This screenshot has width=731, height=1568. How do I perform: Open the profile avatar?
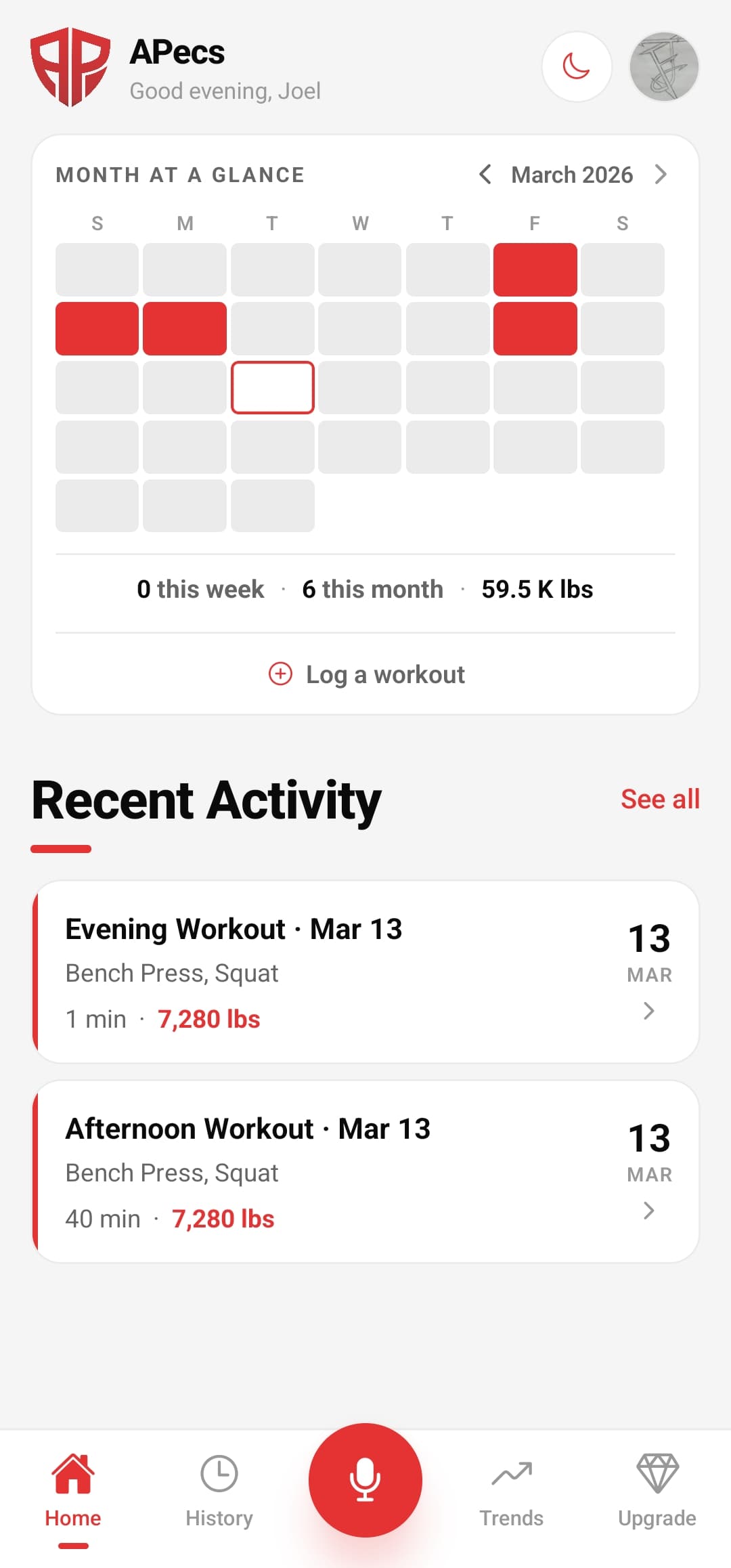click(663, 66)
